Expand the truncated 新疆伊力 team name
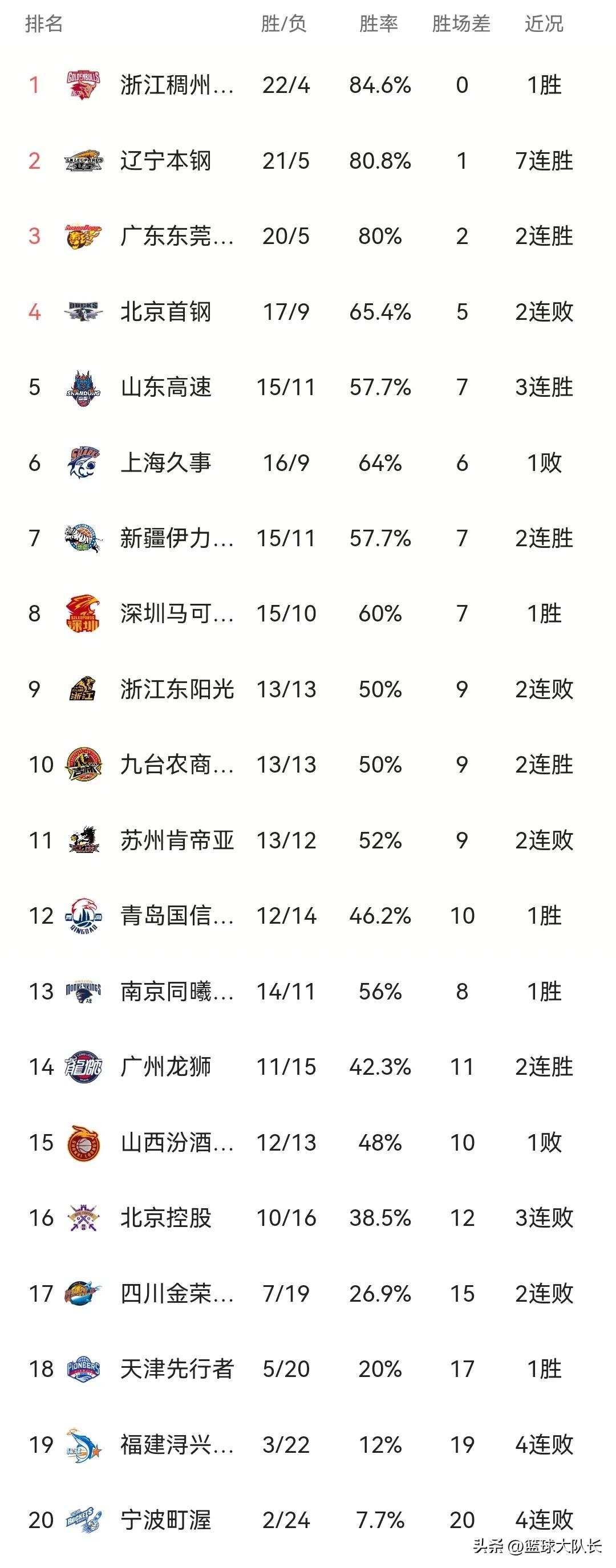Viewport: 616px width, 1568px height. 176,539
